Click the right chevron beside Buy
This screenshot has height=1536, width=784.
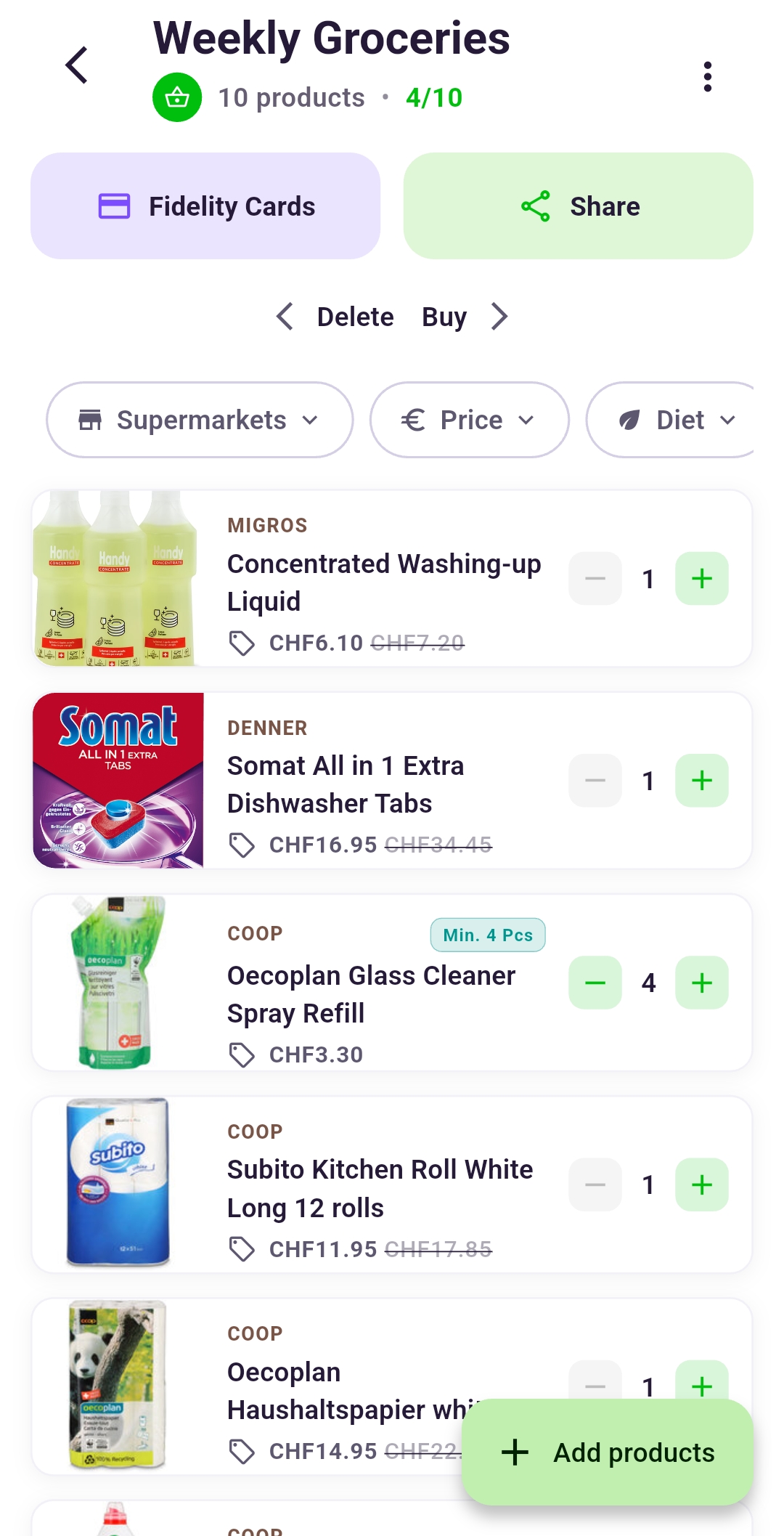coord(499,316)
